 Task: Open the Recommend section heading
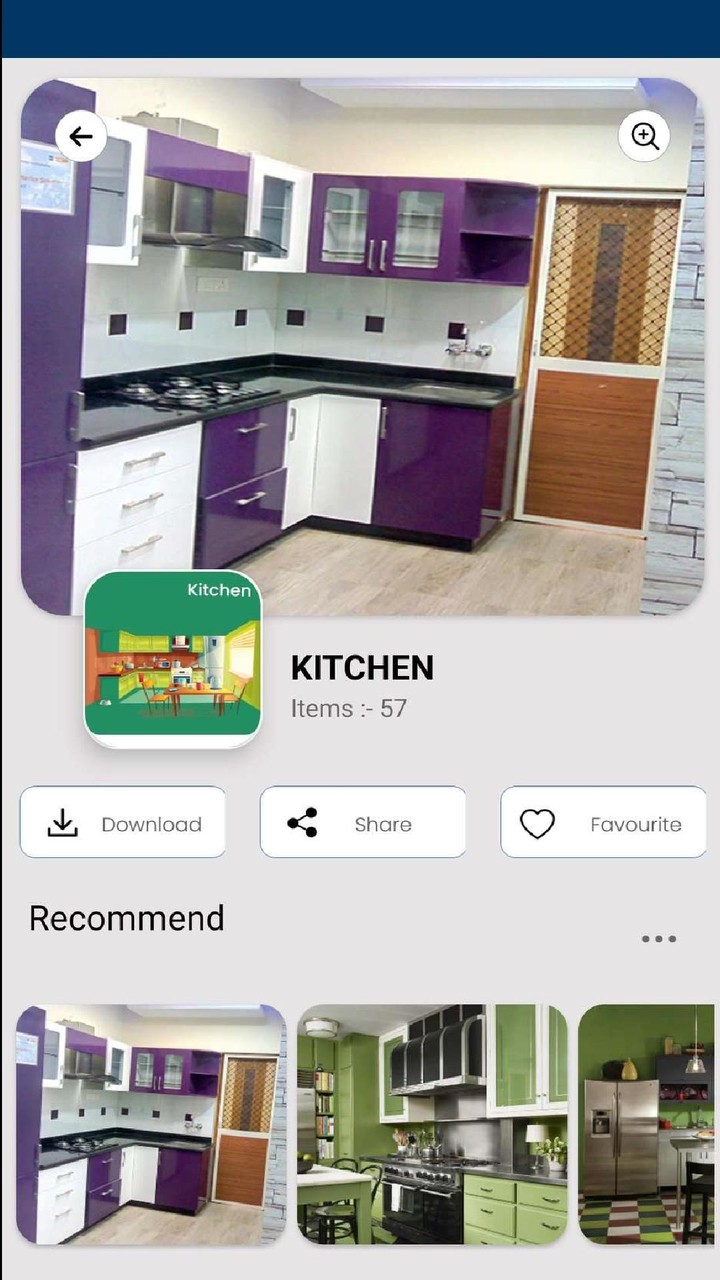click(x=127, y=918)
